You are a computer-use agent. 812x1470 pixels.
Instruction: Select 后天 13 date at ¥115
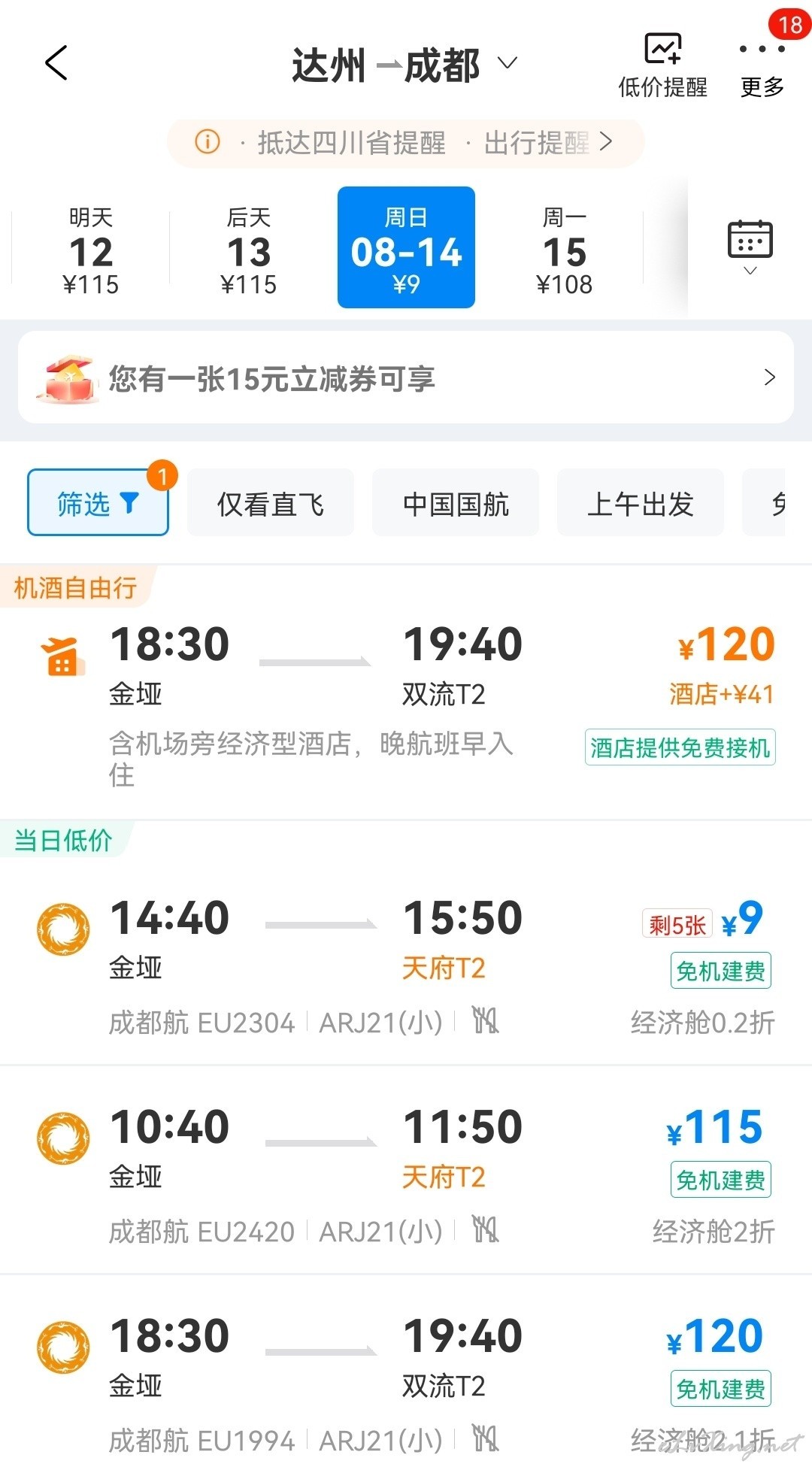(249, 251)
